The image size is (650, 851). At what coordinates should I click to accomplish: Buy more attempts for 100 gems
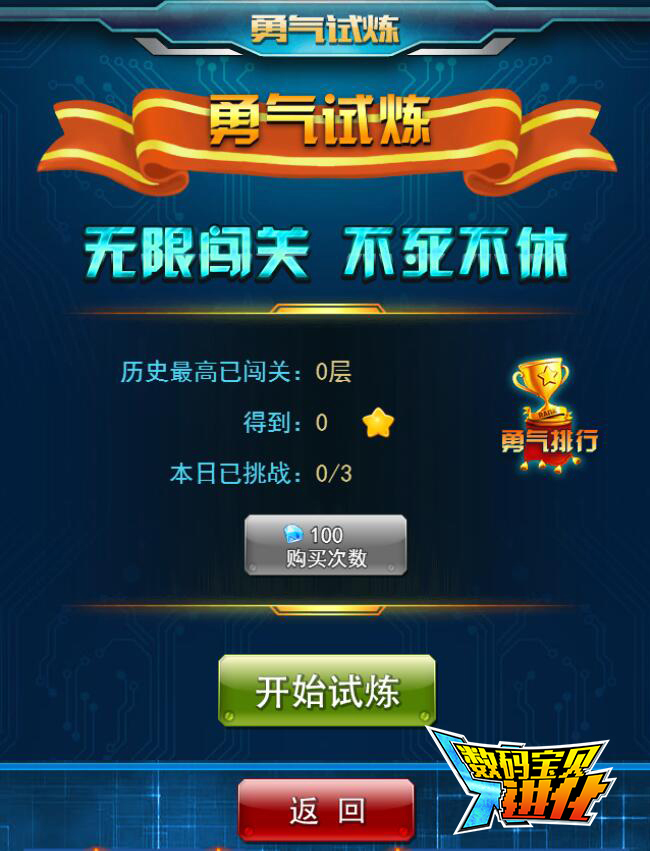click(326, 546)
